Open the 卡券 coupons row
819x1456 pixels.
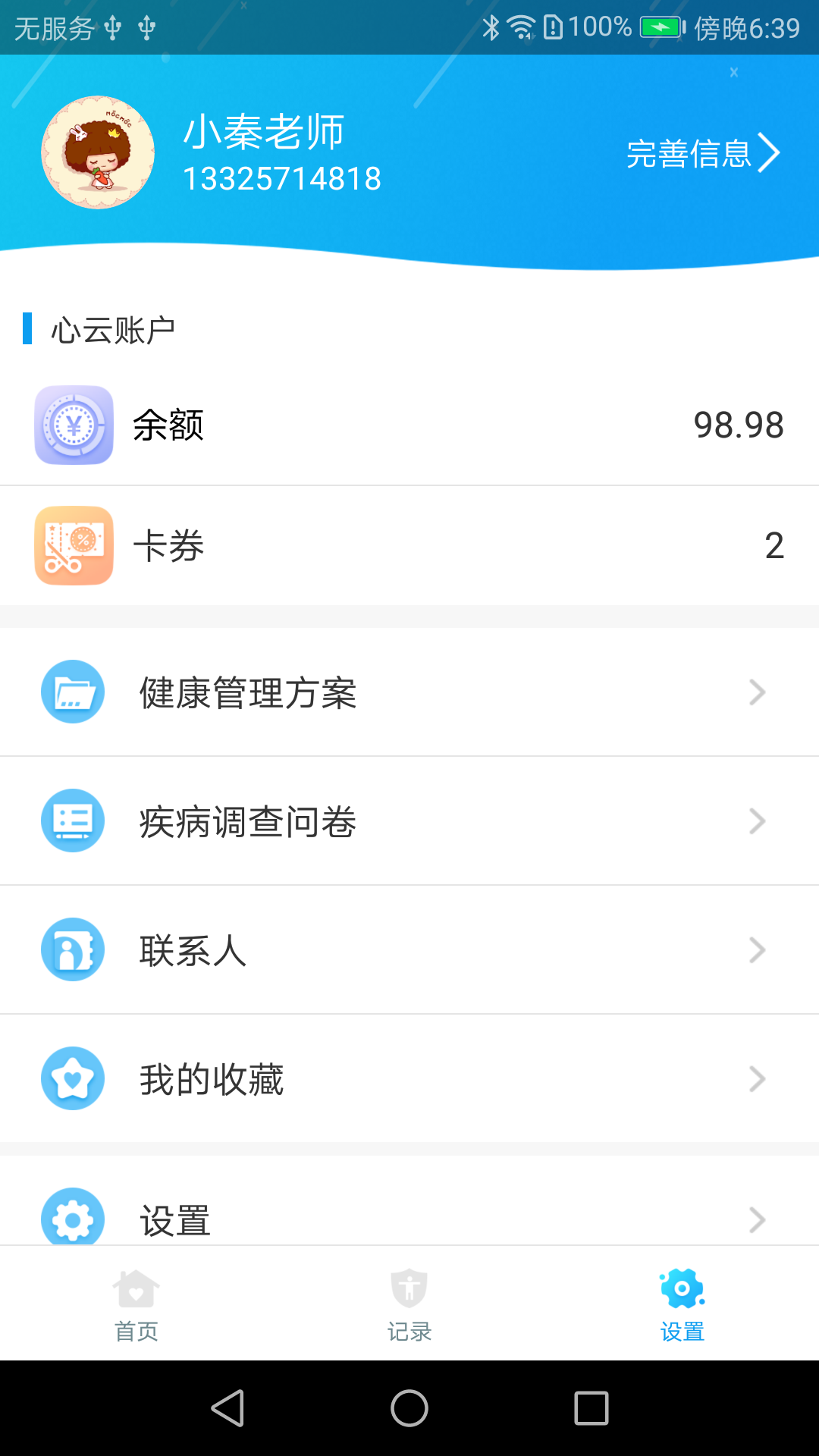[x=409, y=546]
